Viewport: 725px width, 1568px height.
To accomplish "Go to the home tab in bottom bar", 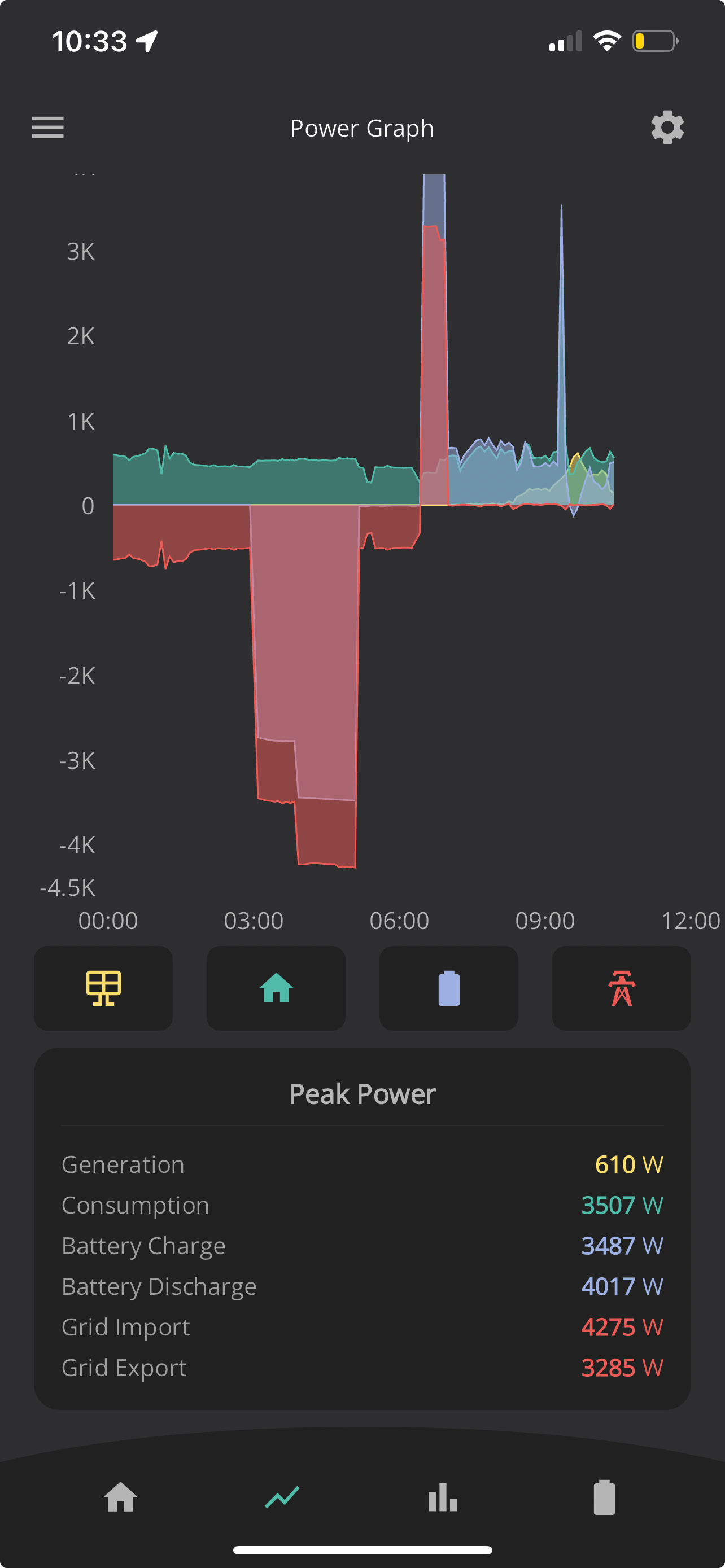I will (x=120, y=1497).
